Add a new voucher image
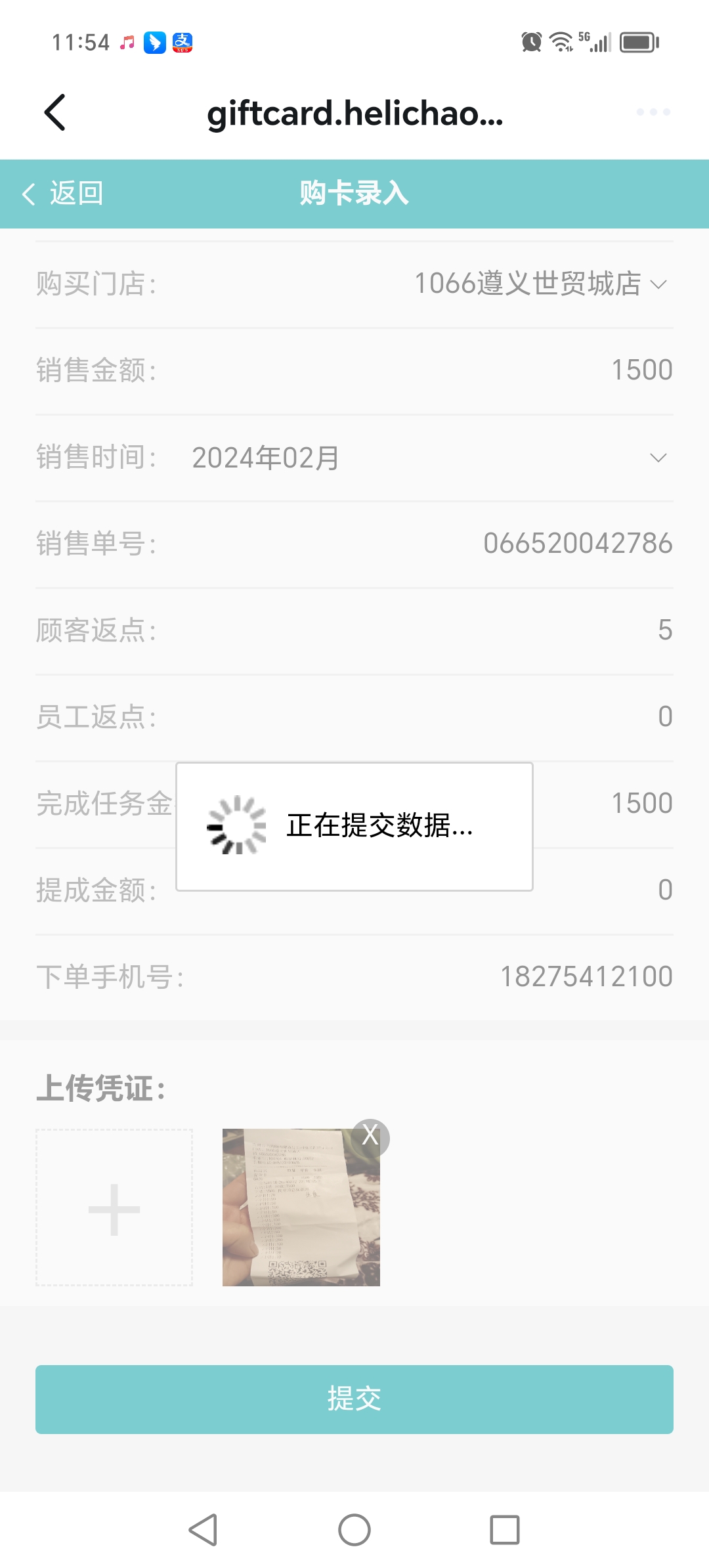This screenshot has width=709, height=1568. click(114, 1208)
